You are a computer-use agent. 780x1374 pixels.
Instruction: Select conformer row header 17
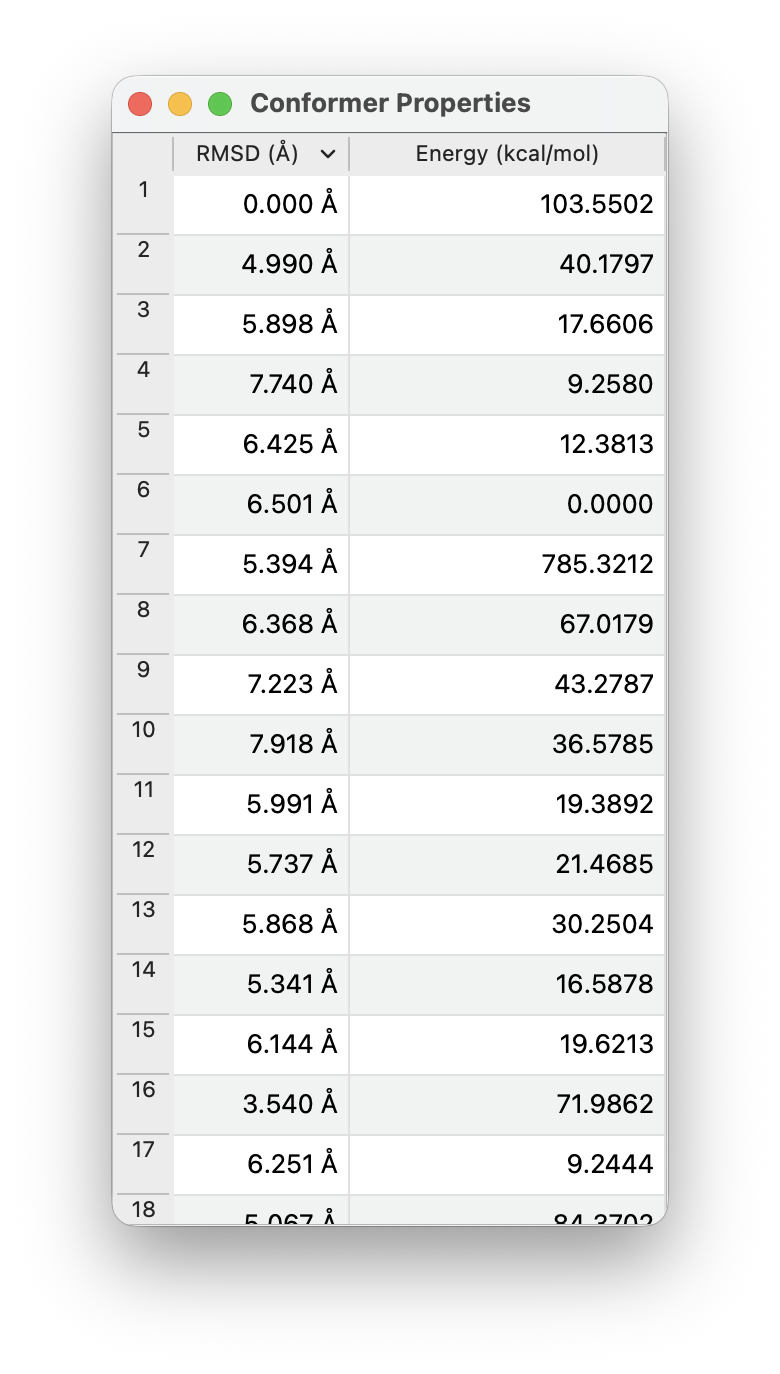coord(143,1163)
